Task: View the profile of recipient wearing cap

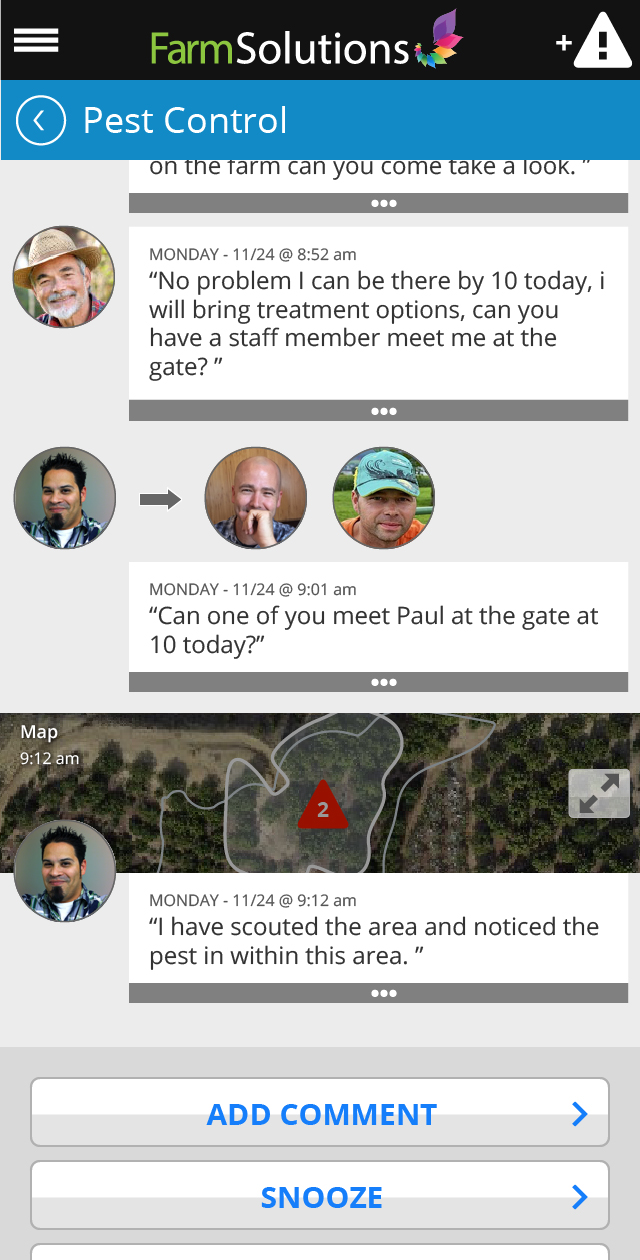Action: (x=383, y=498)
